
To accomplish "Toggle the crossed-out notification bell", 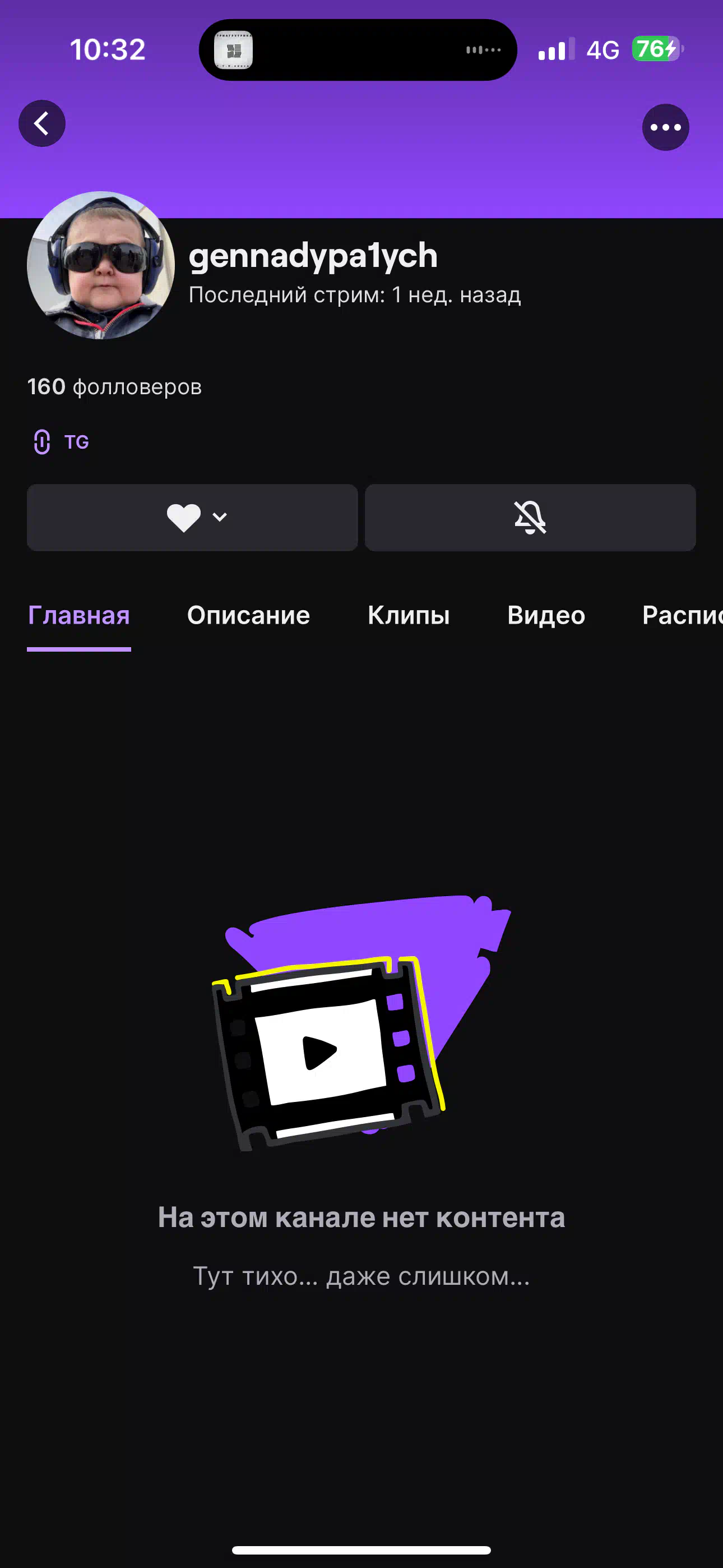I will point(530,518).
